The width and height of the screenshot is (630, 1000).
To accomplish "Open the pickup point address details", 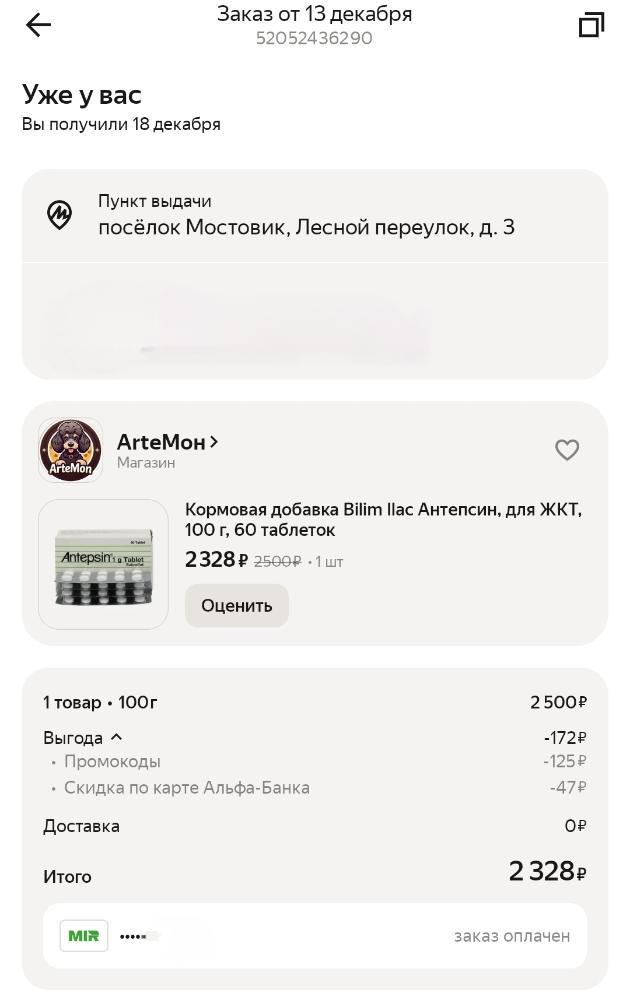I will click(x=305, y=216).
